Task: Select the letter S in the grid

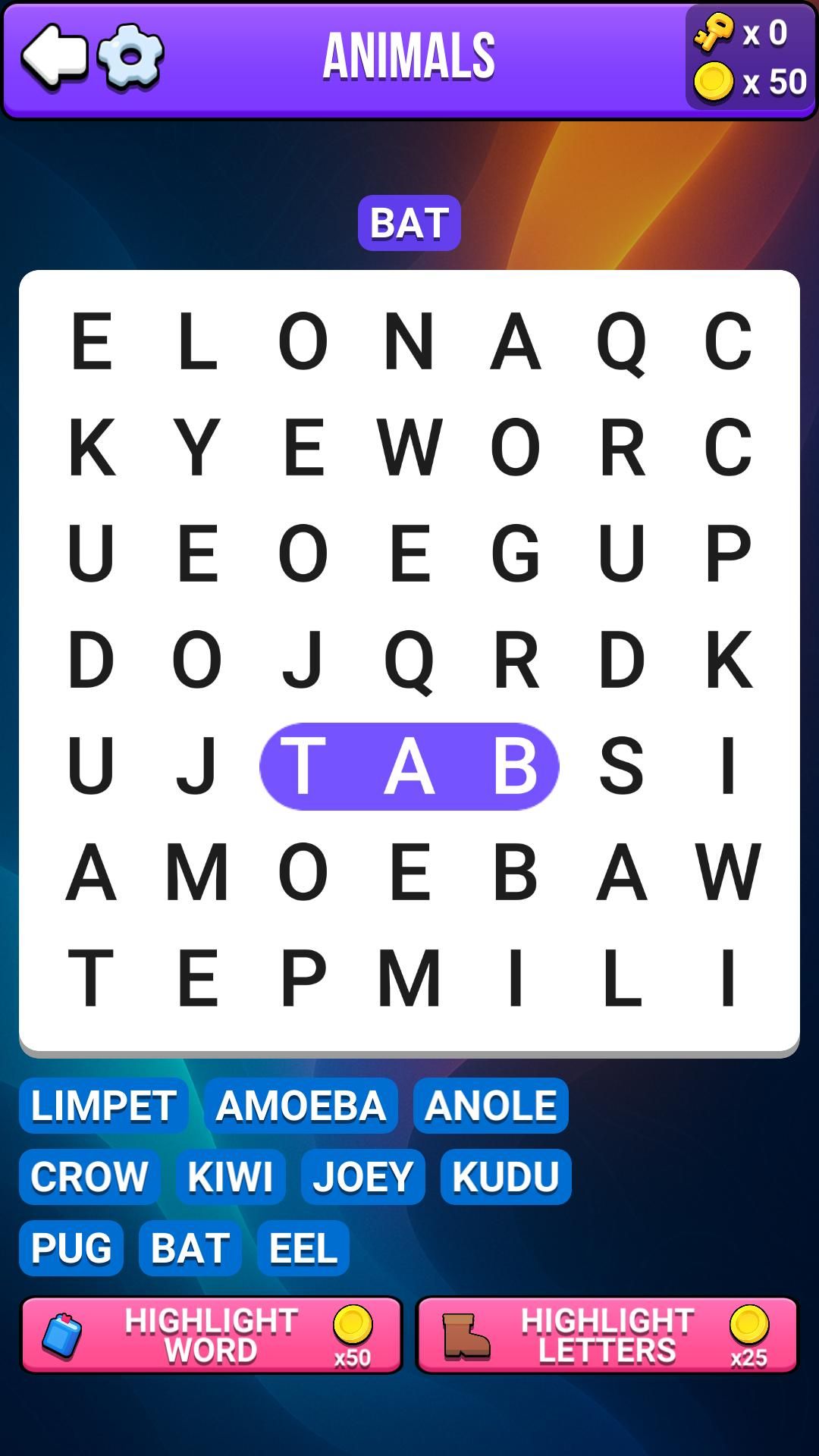Action: coord(621,766)
